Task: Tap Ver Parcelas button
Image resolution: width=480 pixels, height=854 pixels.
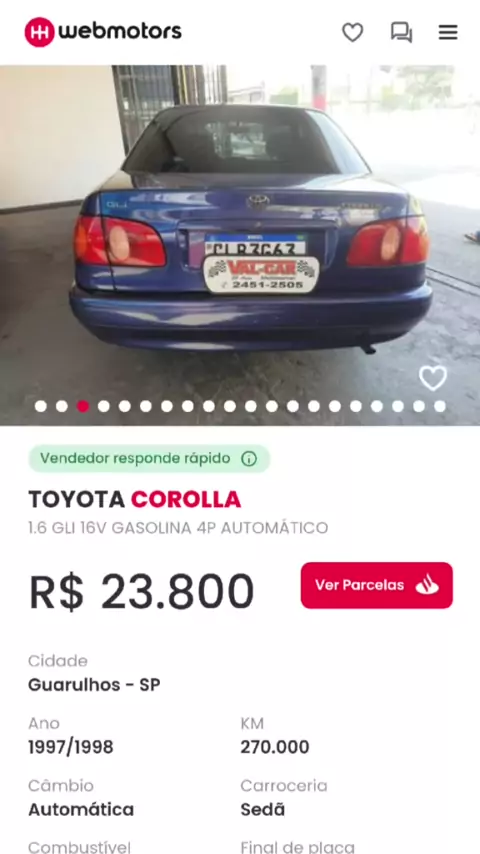Action: coord(376,585)
